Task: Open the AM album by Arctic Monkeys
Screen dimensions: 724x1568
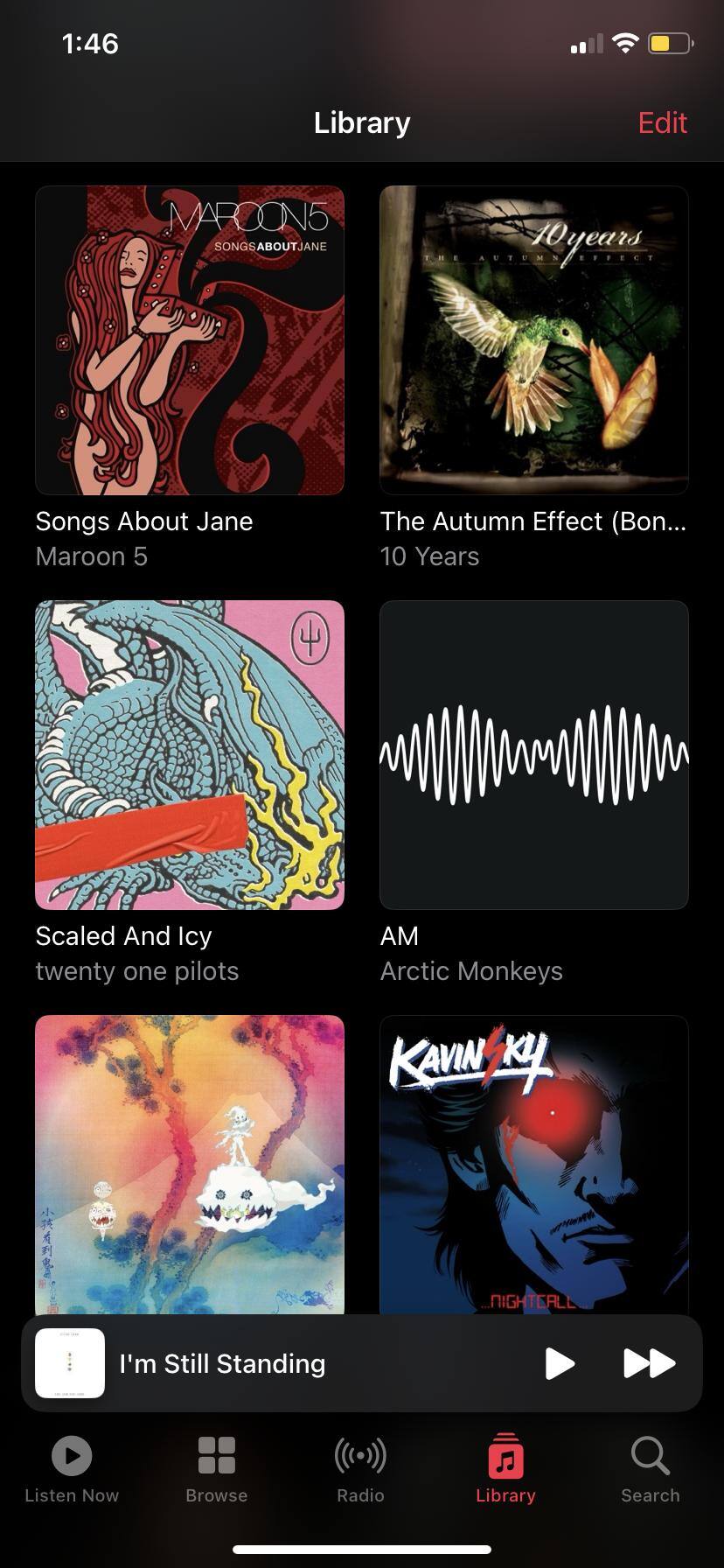Action: [x=534, y=755]
